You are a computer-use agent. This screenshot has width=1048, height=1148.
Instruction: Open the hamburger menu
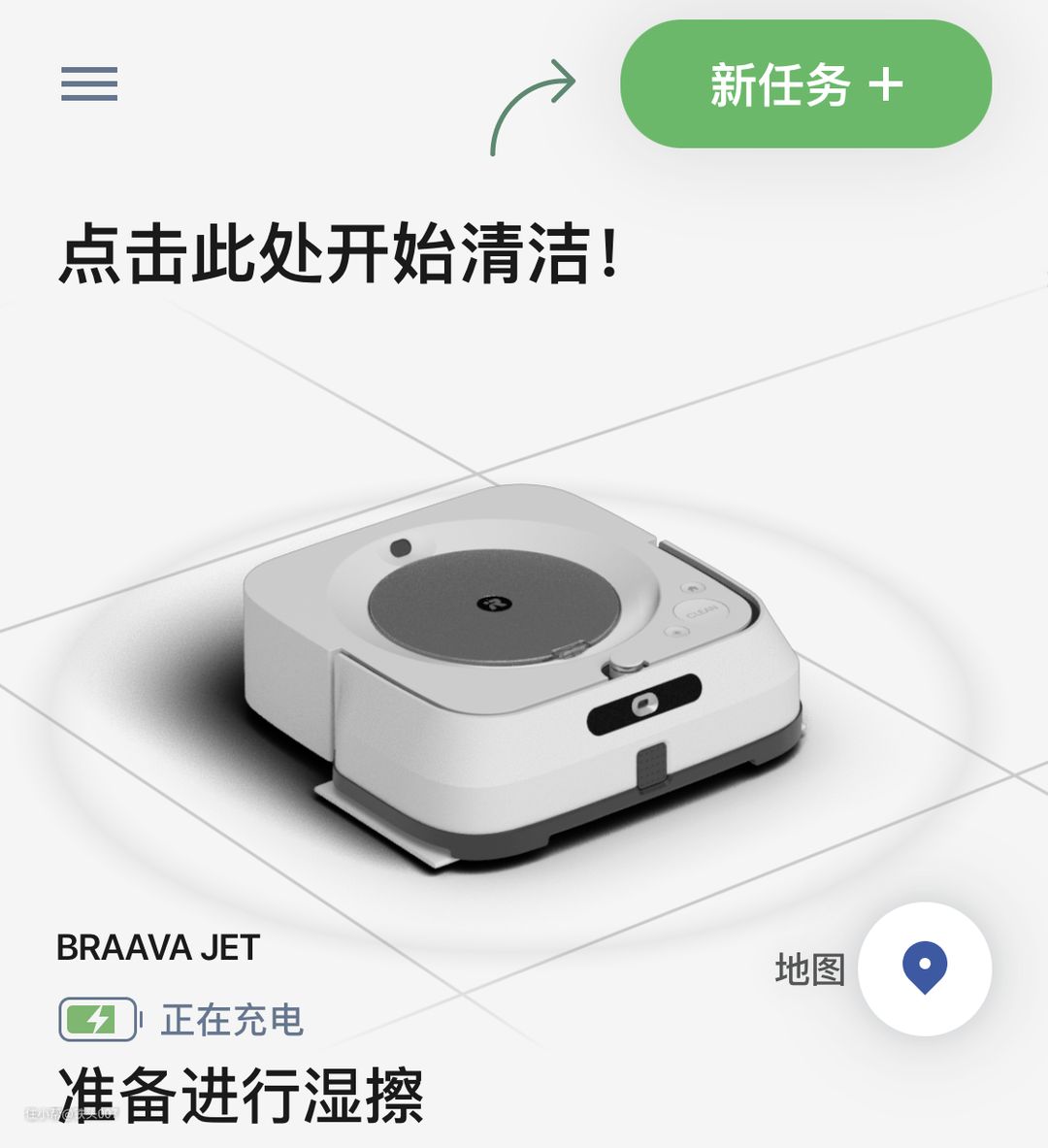coord(89,84)
